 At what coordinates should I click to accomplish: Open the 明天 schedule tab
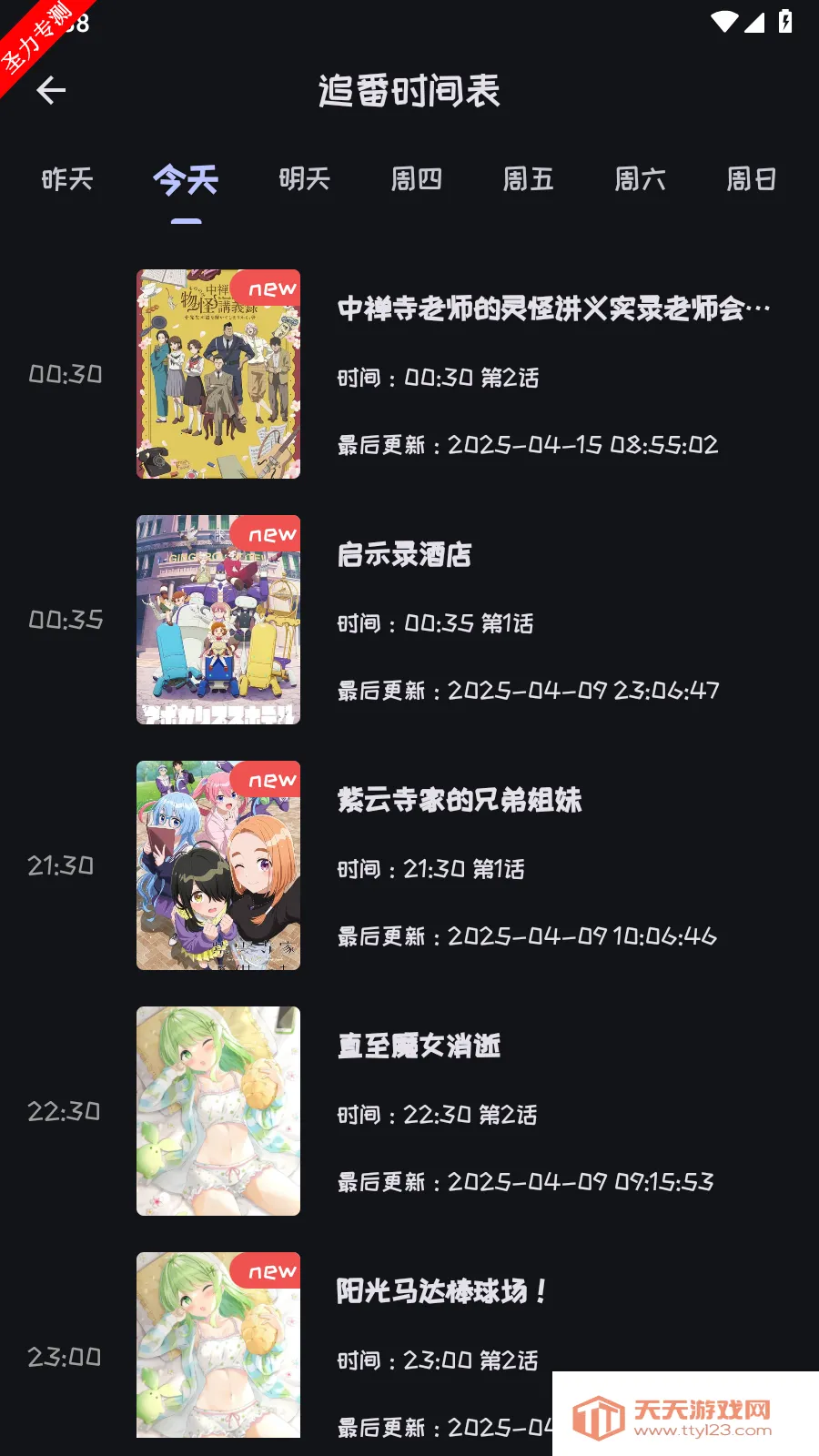304,179
